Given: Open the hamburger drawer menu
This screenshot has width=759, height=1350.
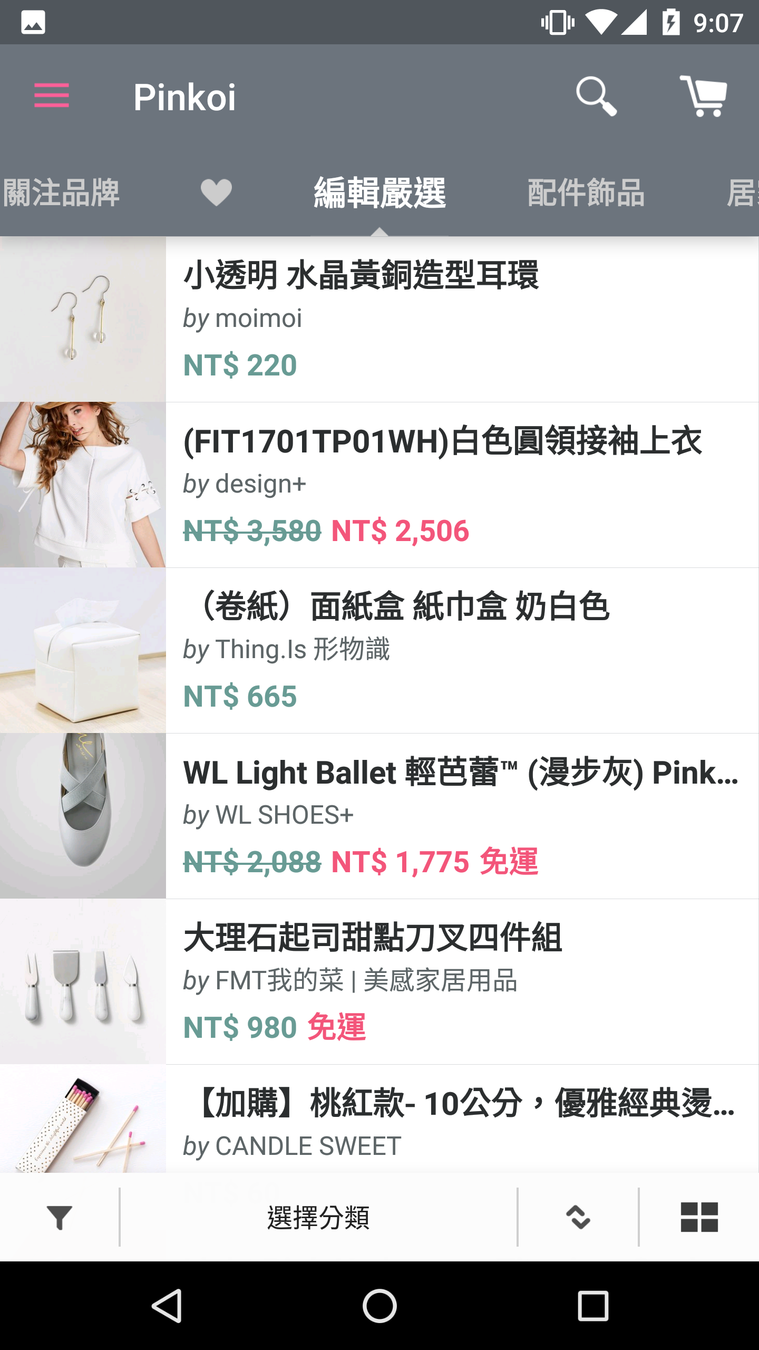Looking at the screenshot, I should point(51,96).
